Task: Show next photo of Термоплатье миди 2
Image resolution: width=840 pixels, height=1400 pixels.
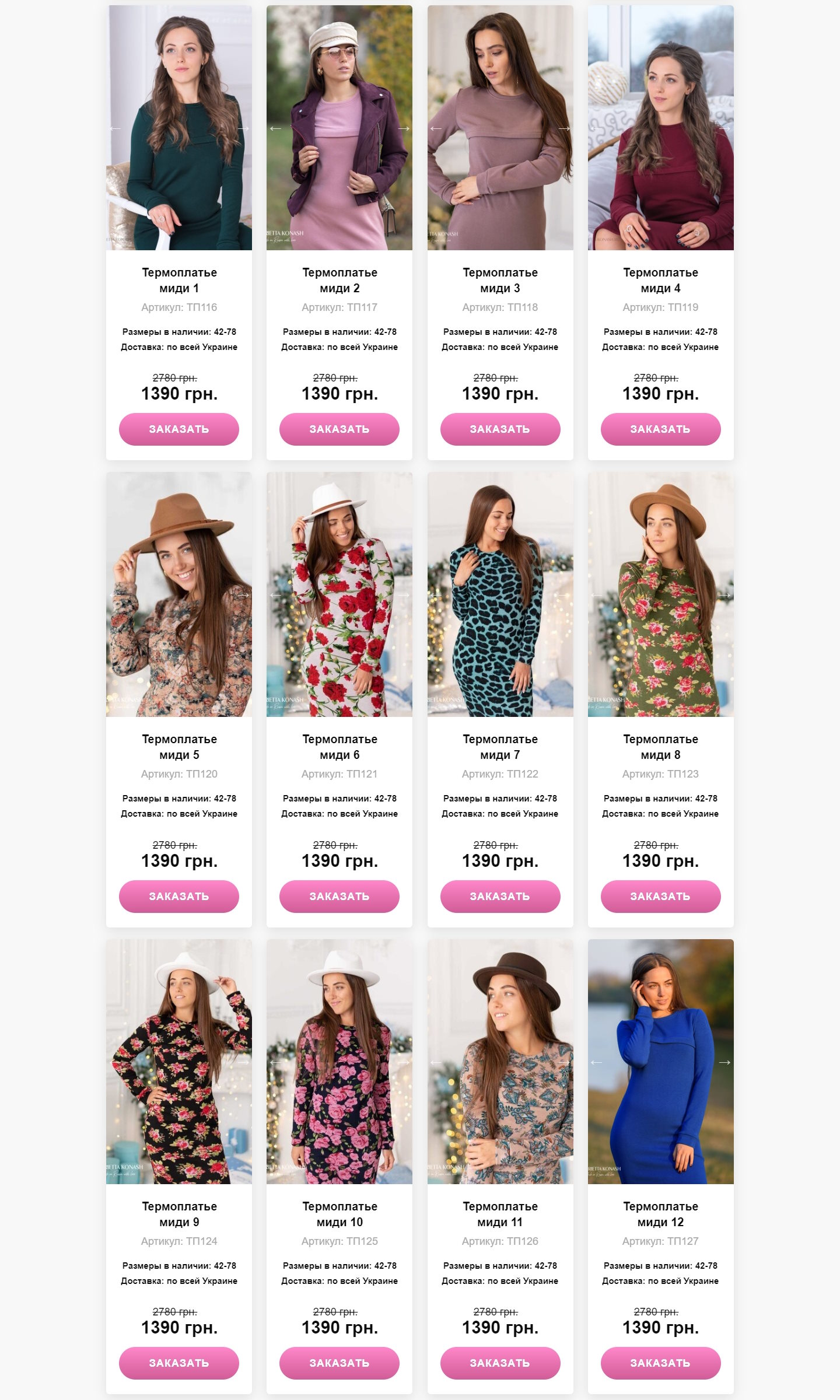Action: coord(404,128)
